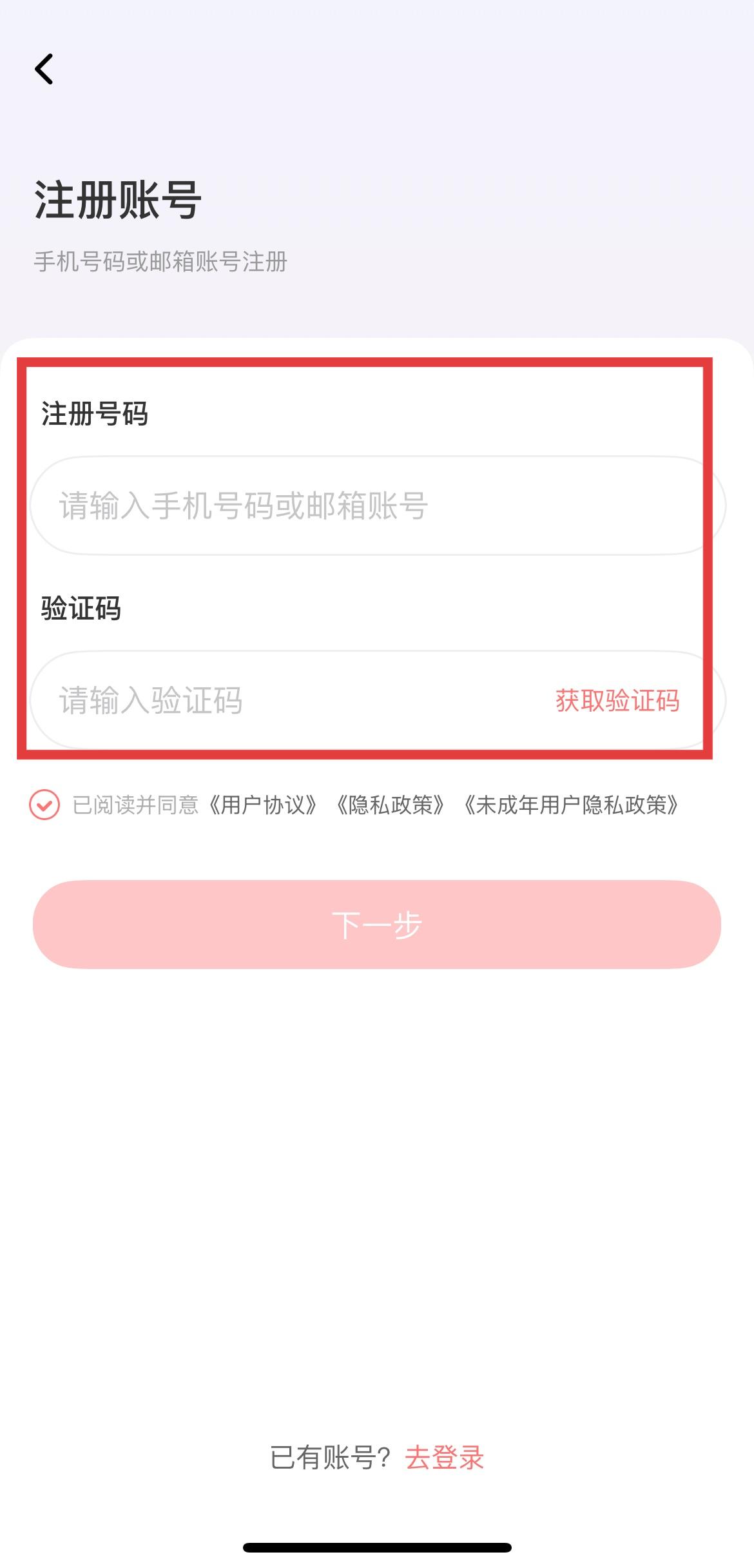Screen dimensions: 754x1568
Task: Go to login via 去登录
Action: [x=445, y=1458]
